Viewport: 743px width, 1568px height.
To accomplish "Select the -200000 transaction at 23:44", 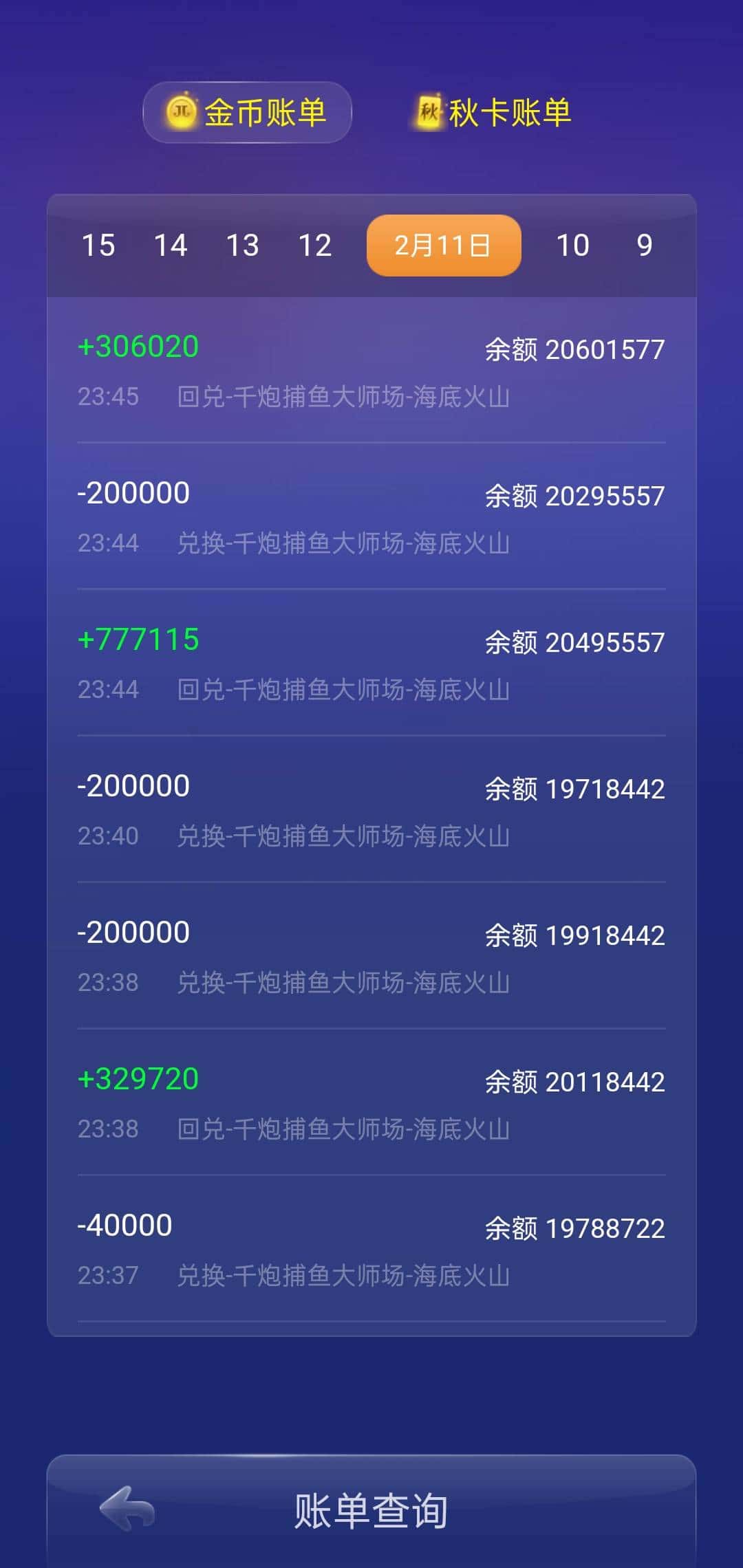I will coord(371,514).
